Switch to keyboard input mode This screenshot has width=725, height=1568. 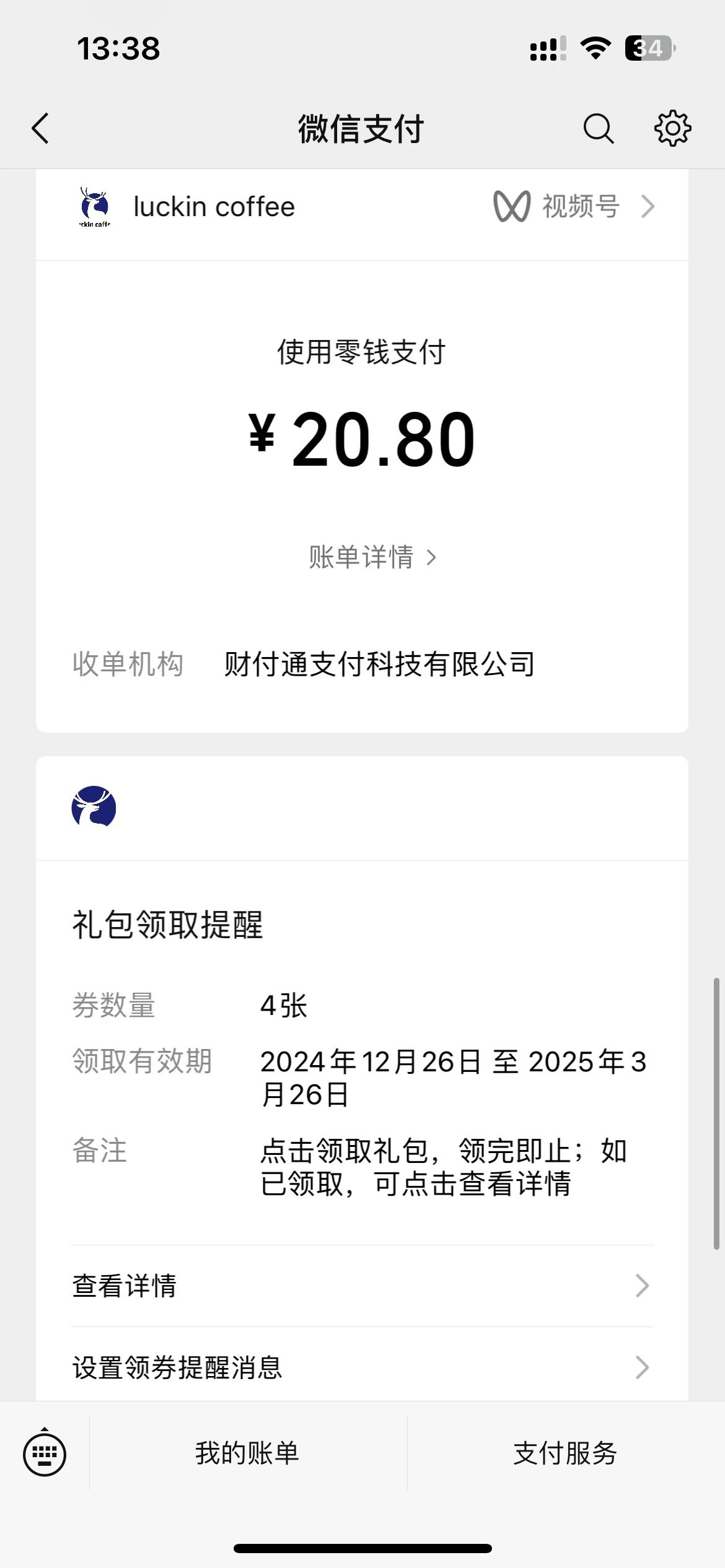(x=45, y=1453)
